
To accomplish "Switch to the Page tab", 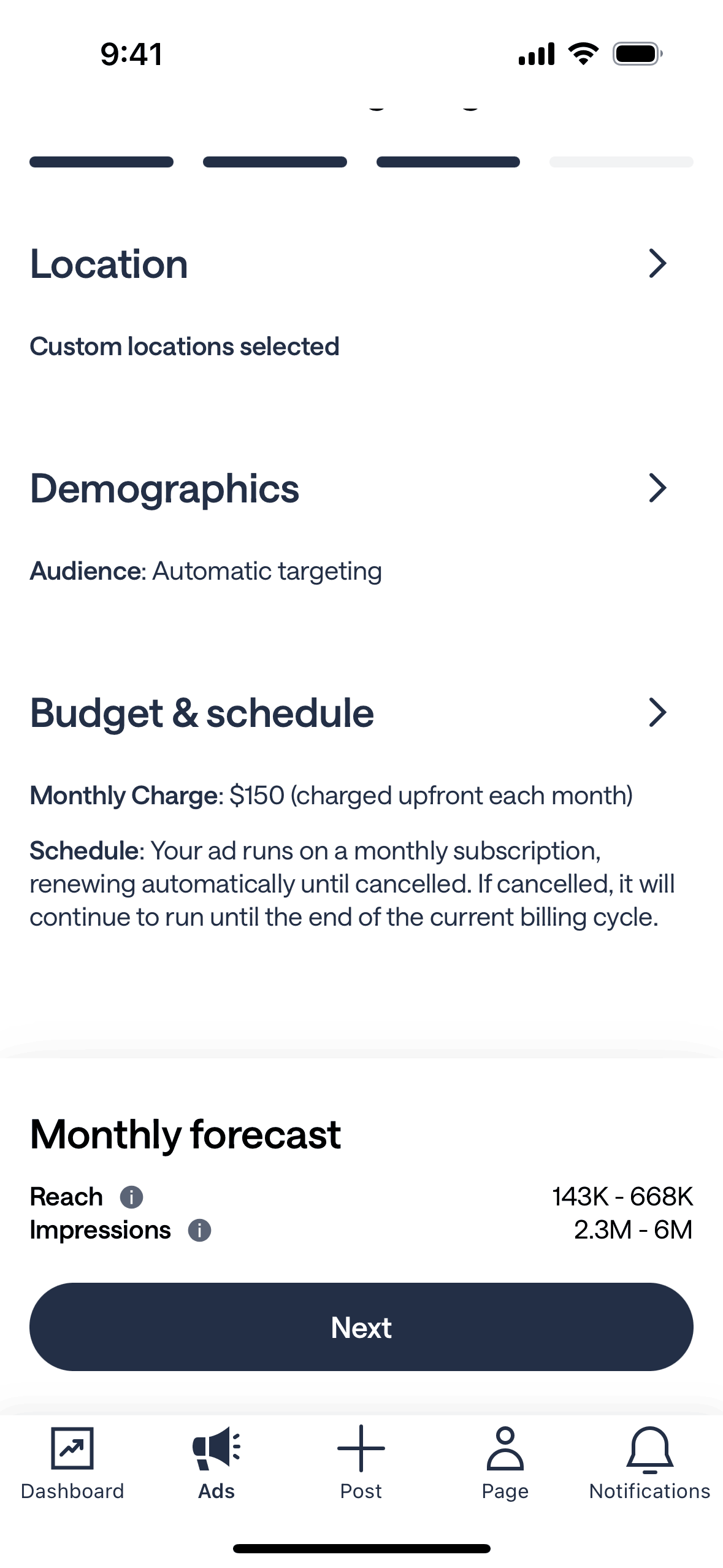I will 505,1463.
